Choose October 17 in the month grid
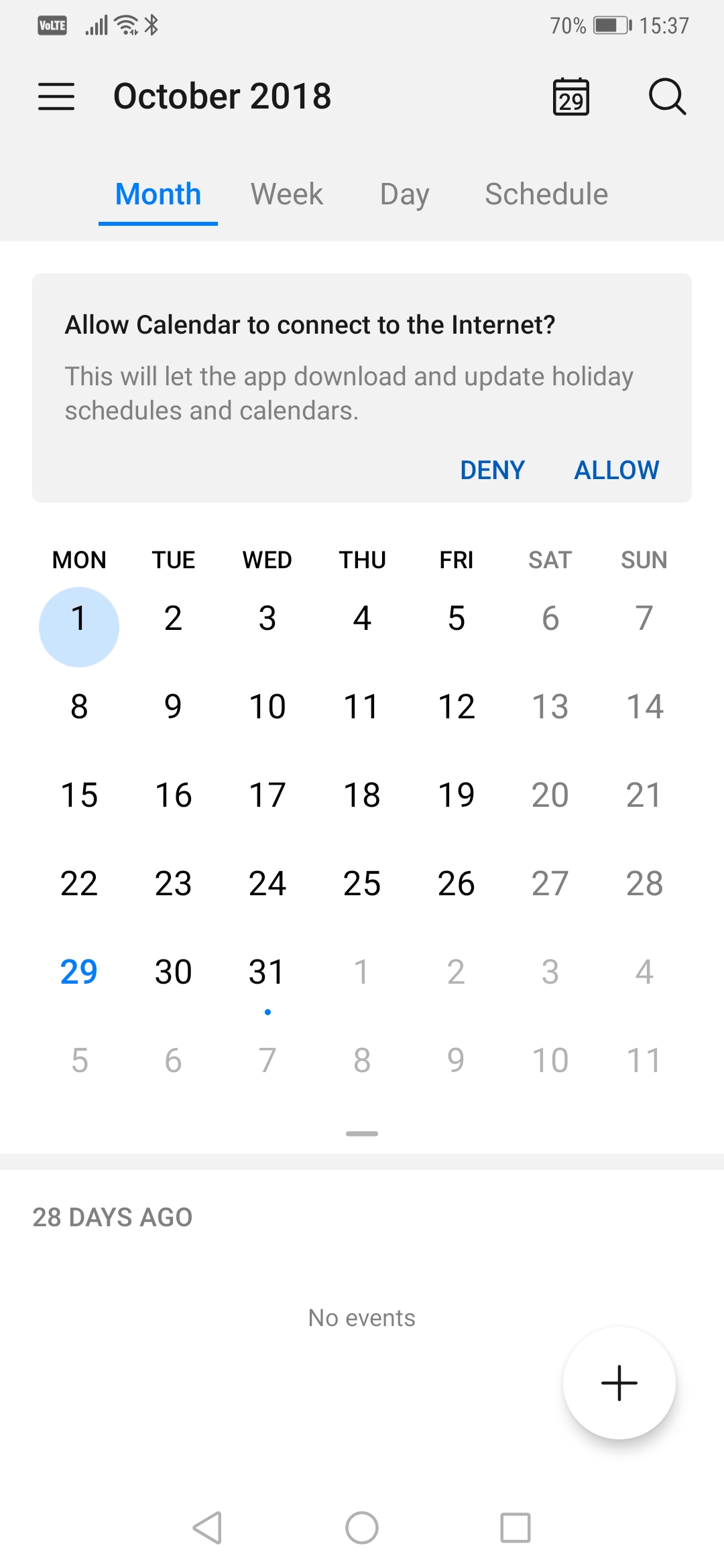 click(267, 795)
